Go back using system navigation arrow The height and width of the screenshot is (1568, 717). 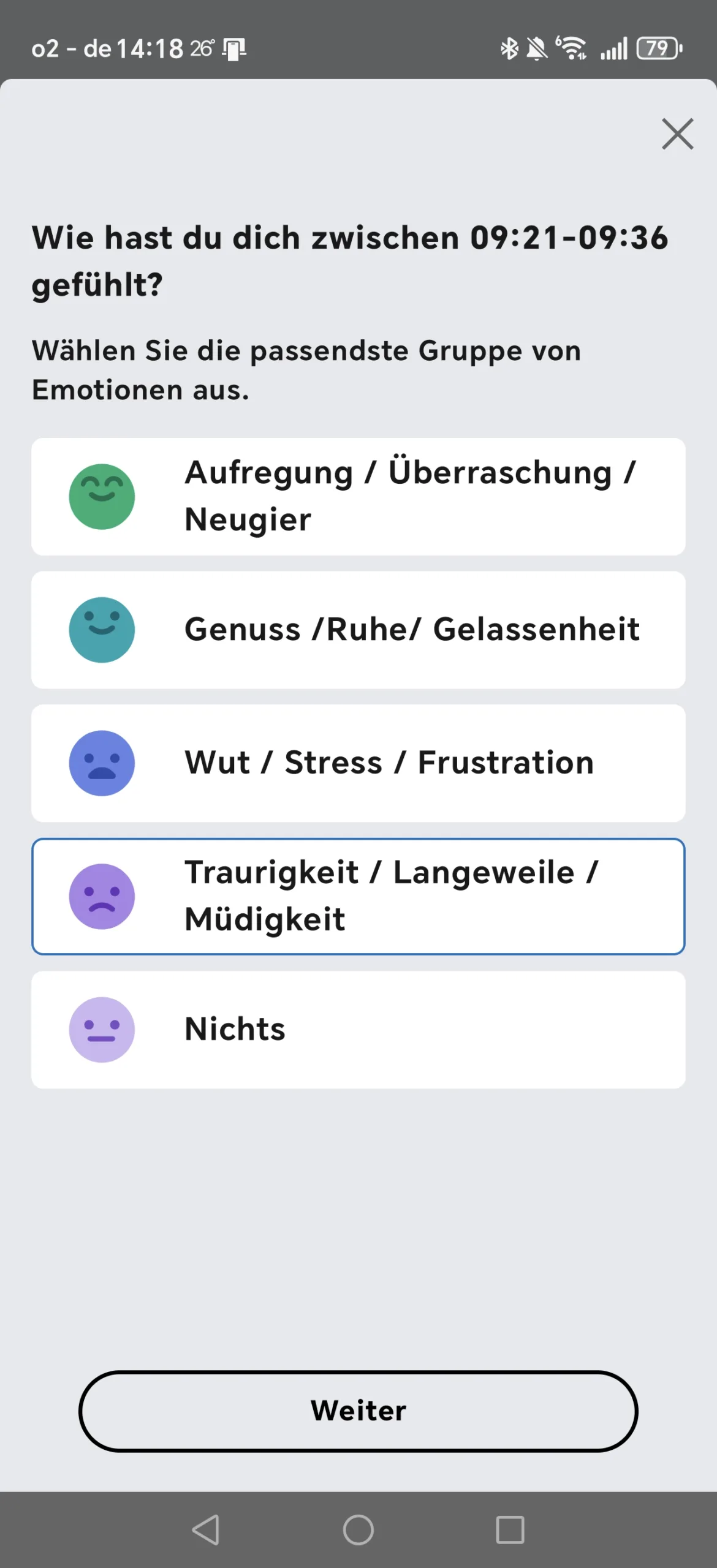coord(206,1530)
